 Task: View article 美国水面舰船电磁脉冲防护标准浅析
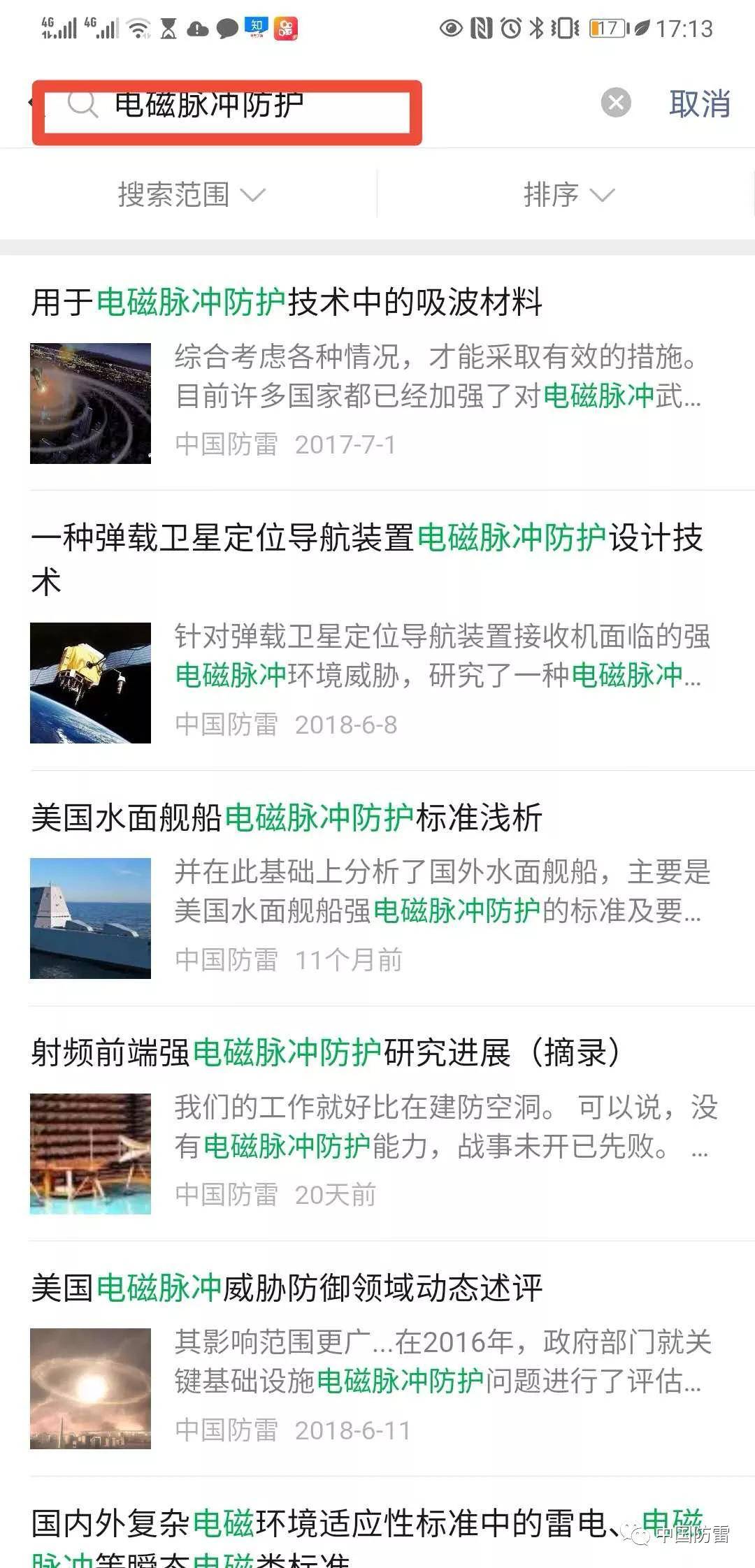click(287, 818)
